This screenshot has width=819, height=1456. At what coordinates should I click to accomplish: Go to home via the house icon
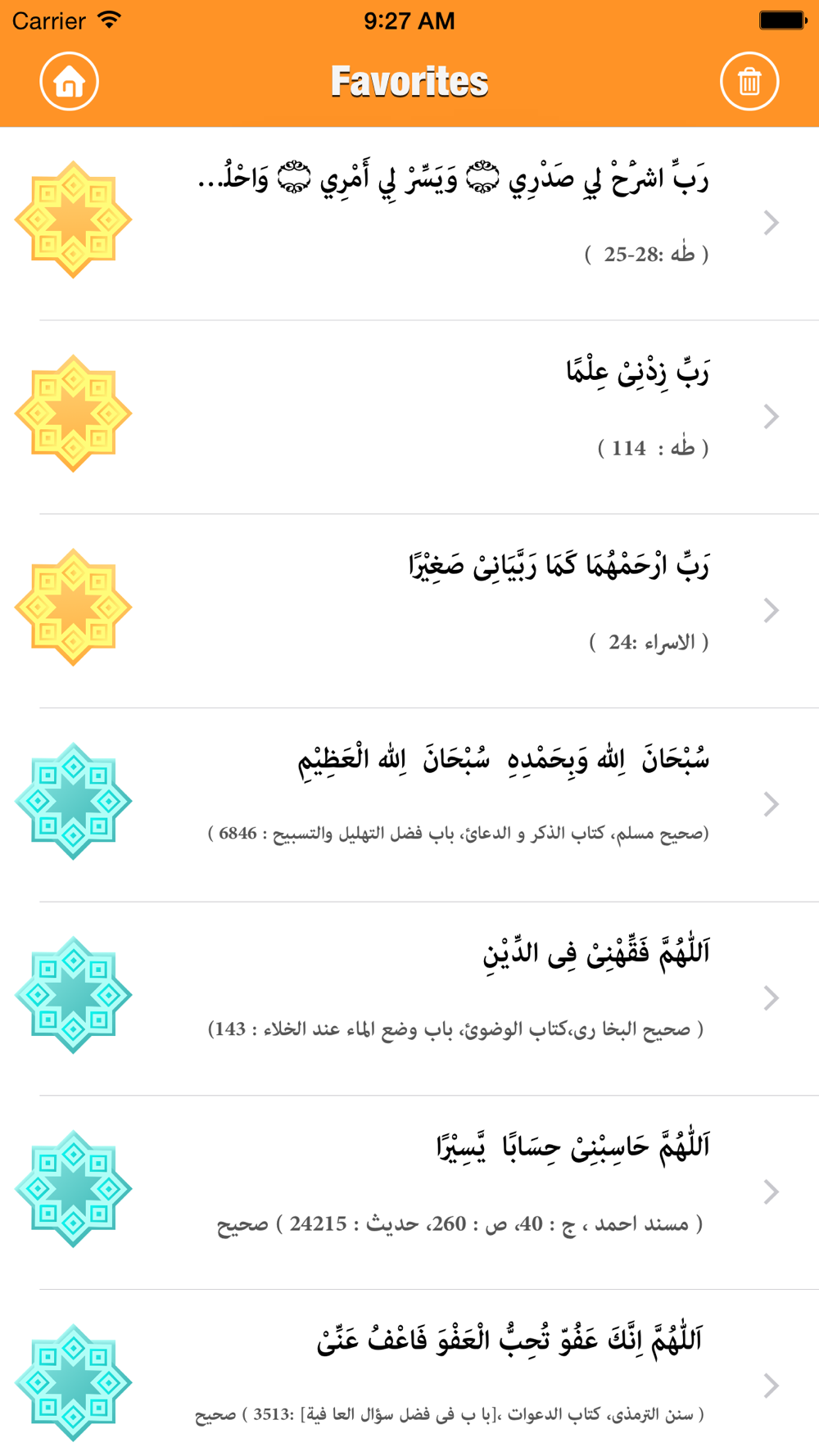point(70,81)
